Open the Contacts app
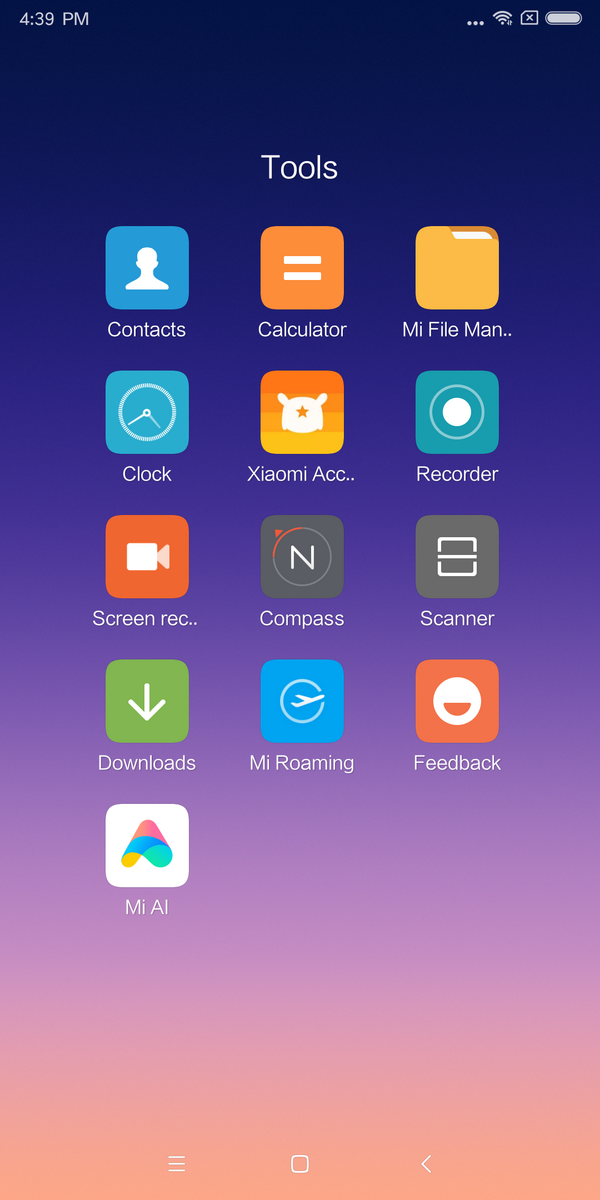 coord(147,268)
